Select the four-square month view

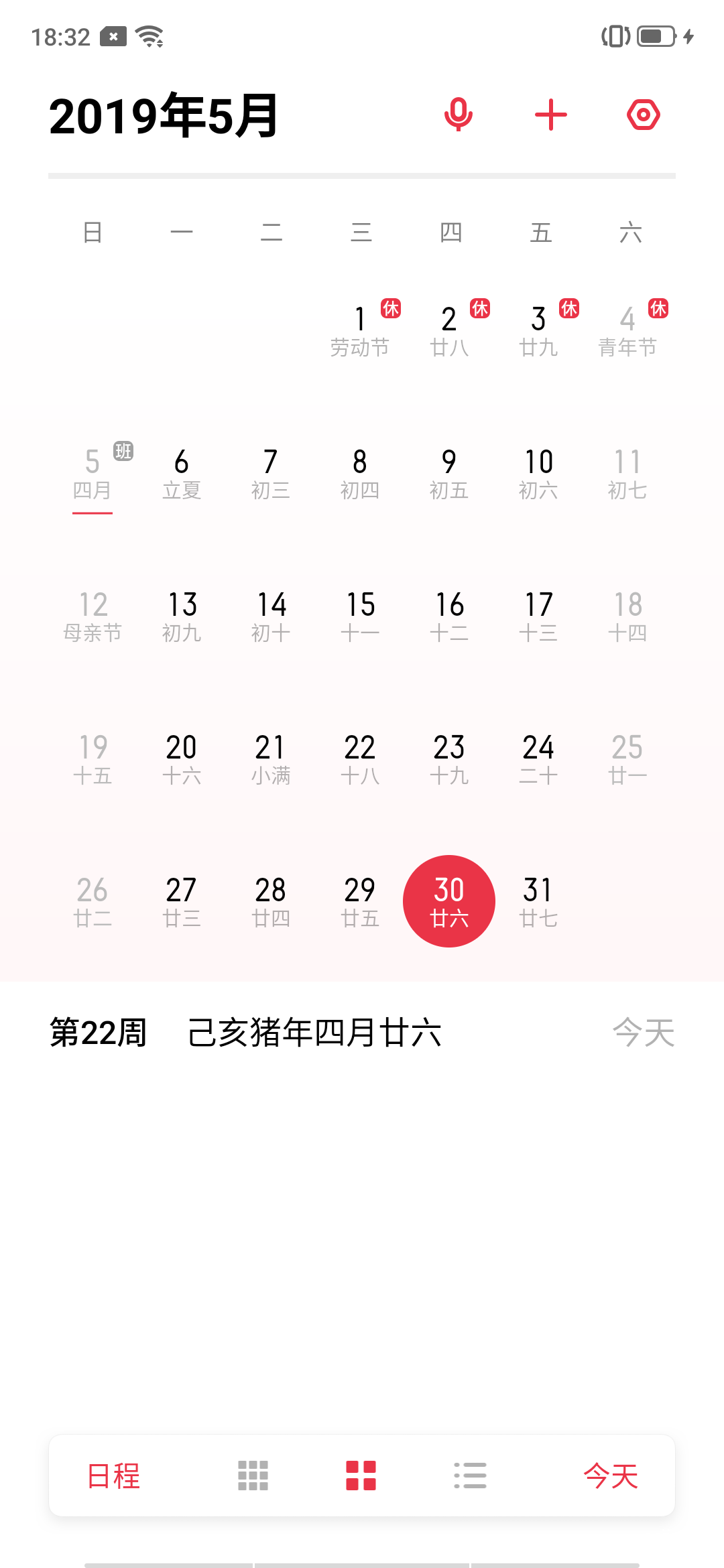coord(361,1476)
